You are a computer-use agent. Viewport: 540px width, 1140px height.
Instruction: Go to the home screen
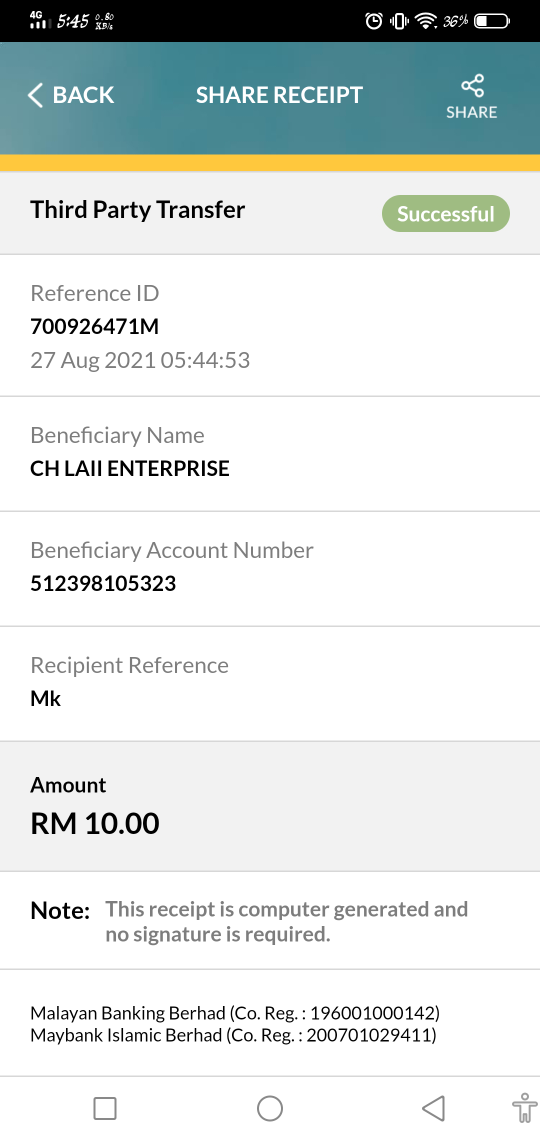(x=270, y=1108)
